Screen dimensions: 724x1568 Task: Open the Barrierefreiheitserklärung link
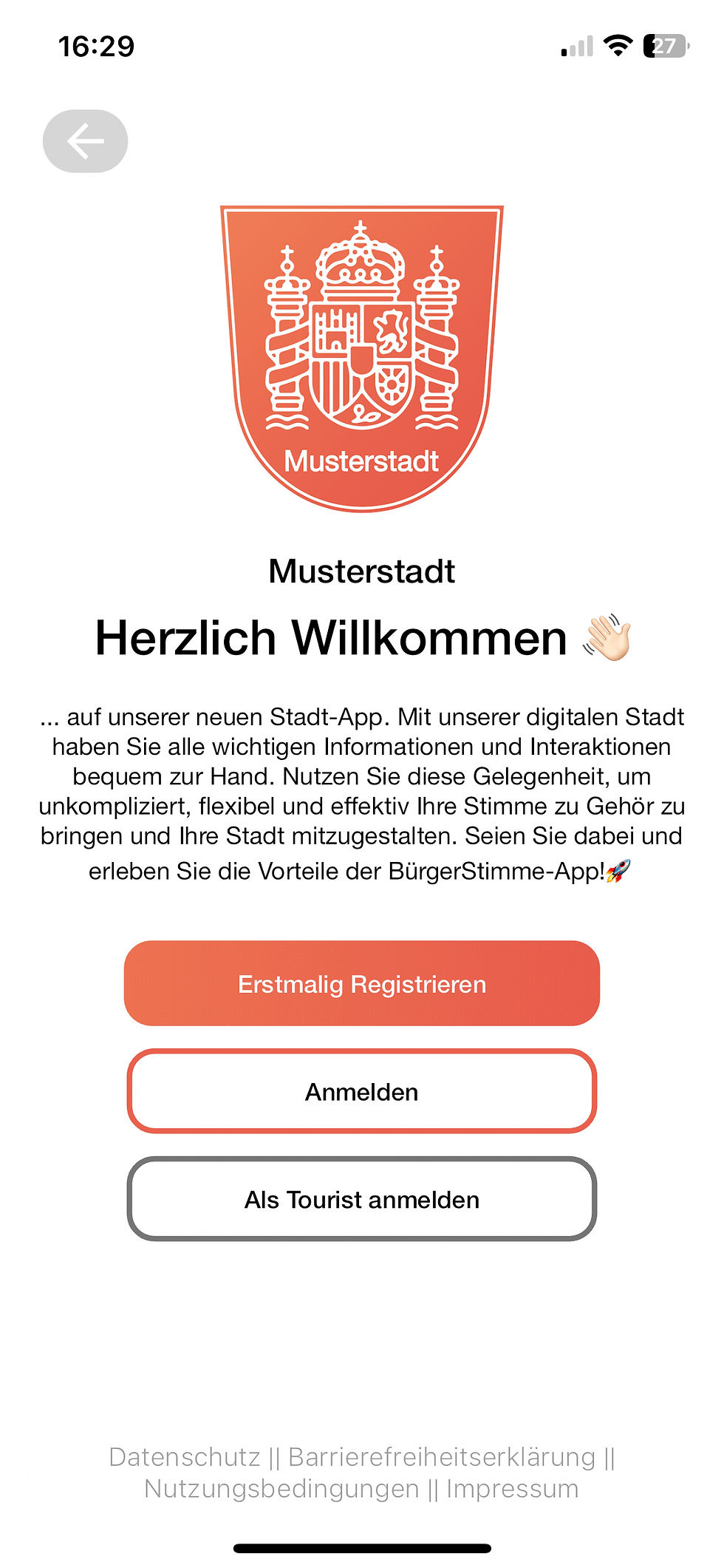tap(441, 1457)
